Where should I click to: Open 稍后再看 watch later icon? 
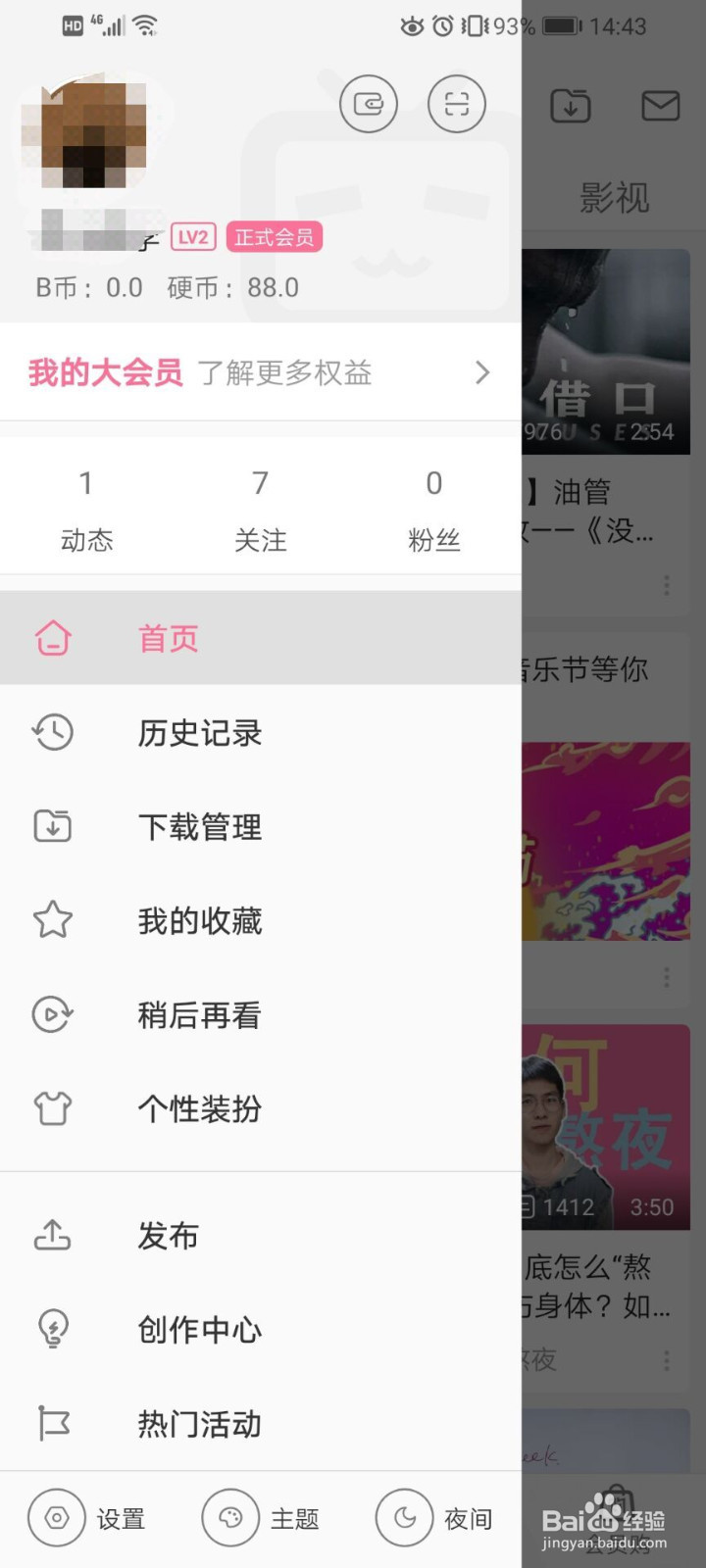[x=52, y=1014]
